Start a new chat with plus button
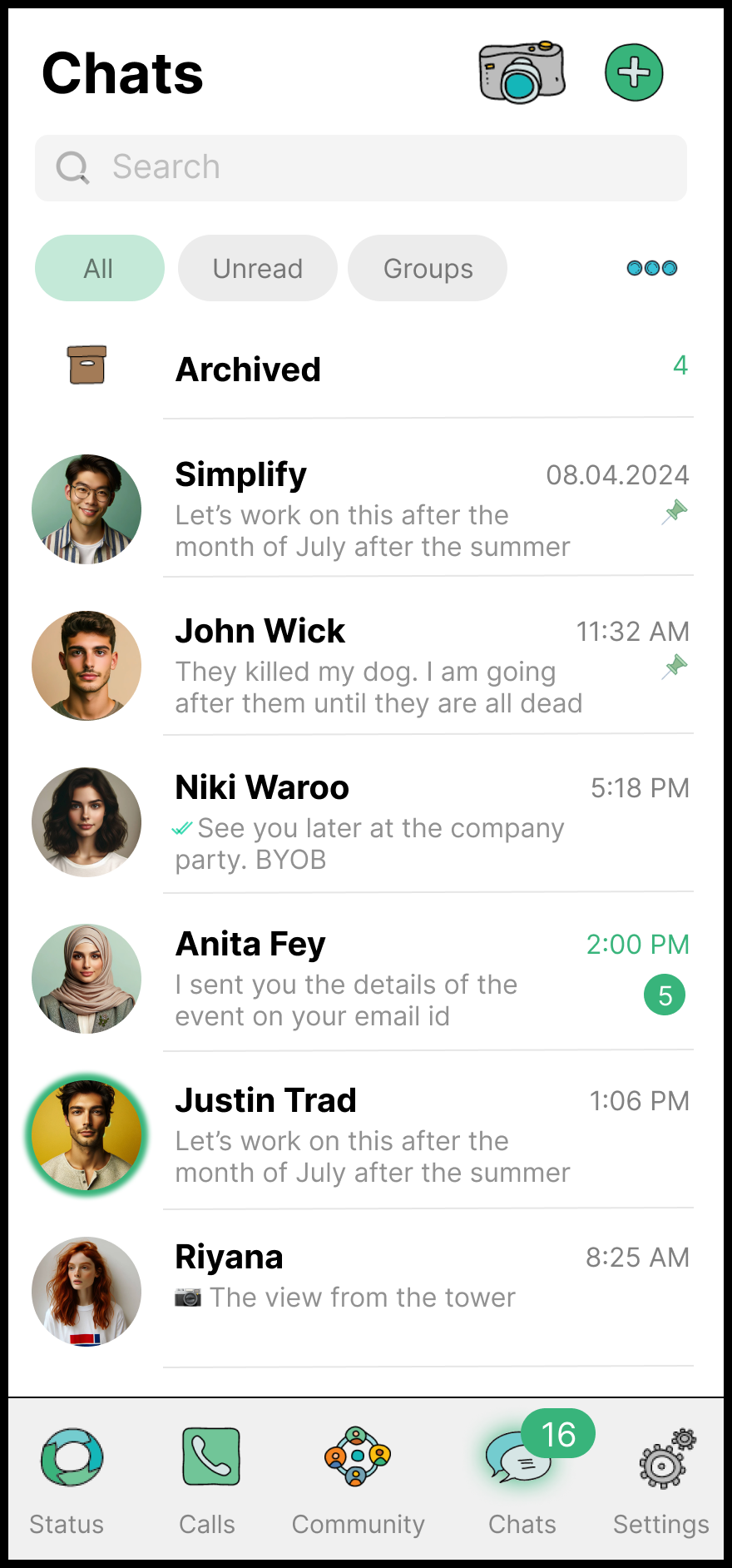Viewport: 732px width, 1568px height. click(634, 72)
